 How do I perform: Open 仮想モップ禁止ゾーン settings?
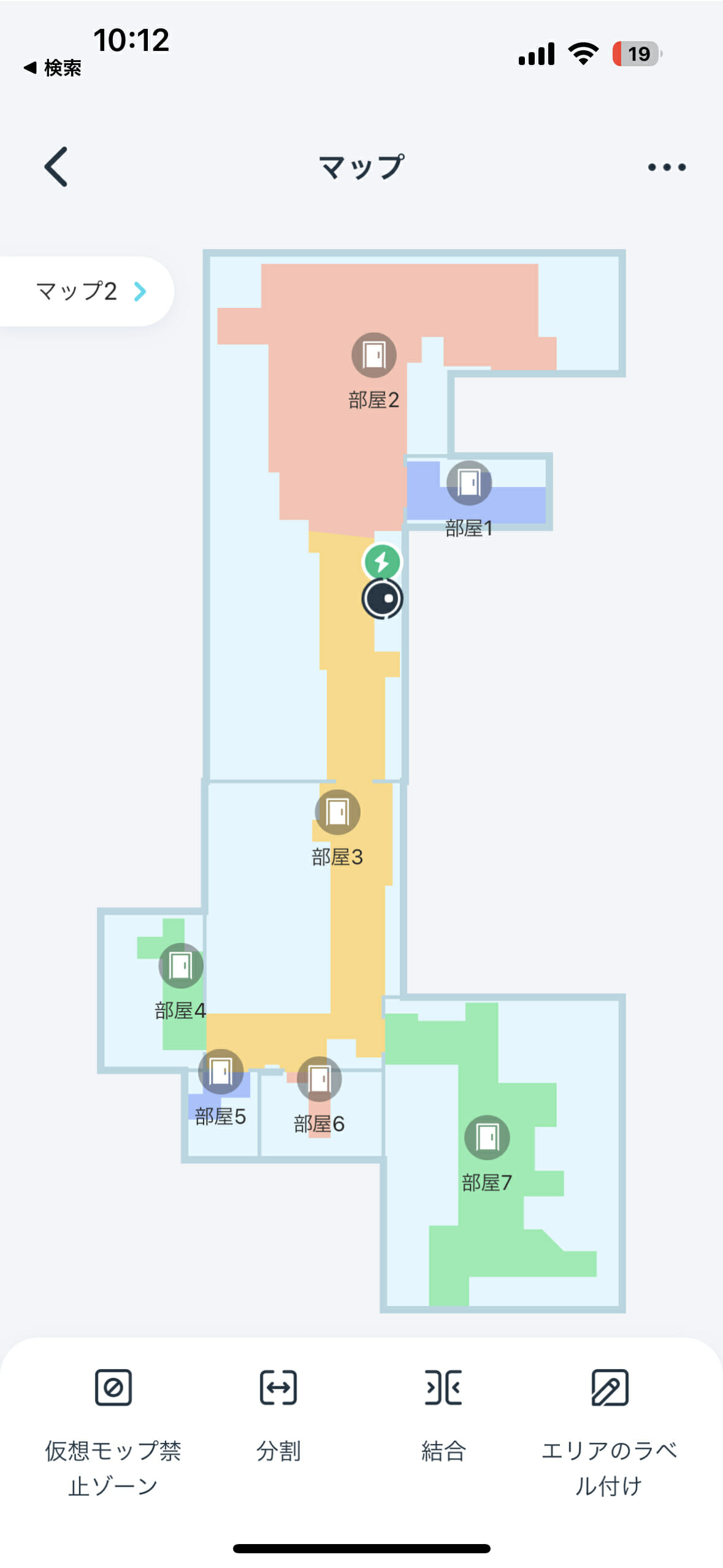tap(113, 1429)
